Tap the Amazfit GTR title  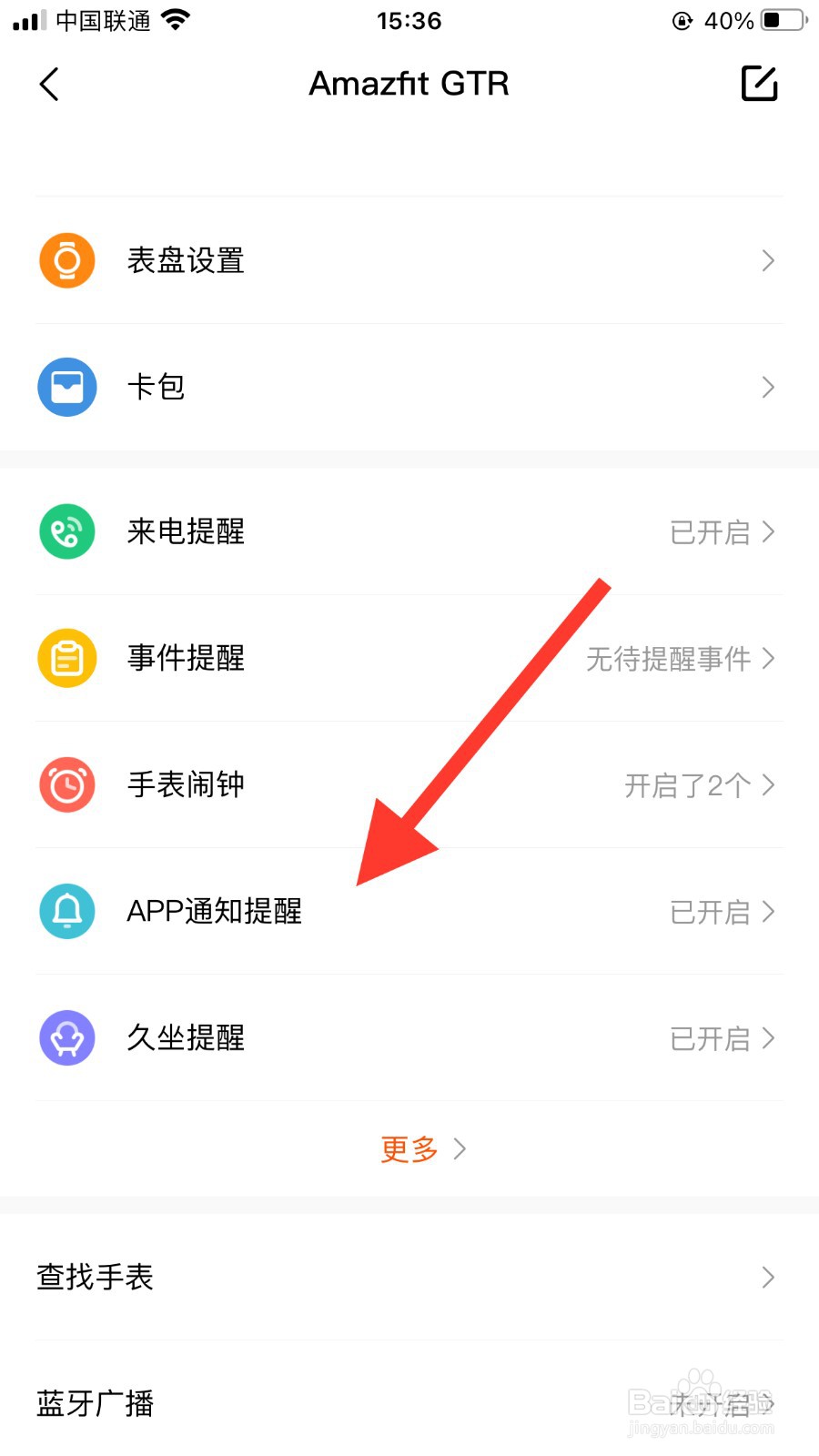point(409,84)
